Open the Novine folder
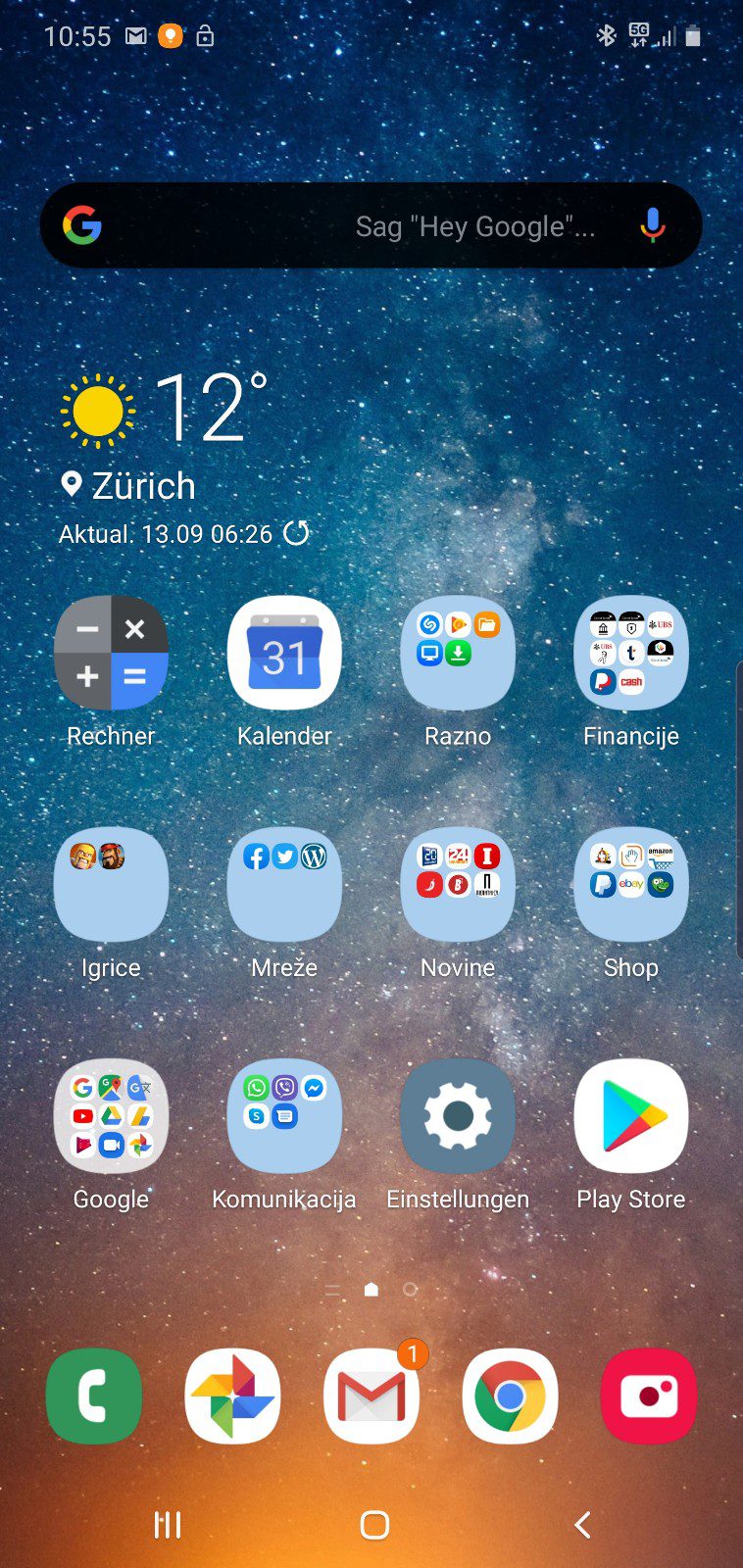 [458, 884]
